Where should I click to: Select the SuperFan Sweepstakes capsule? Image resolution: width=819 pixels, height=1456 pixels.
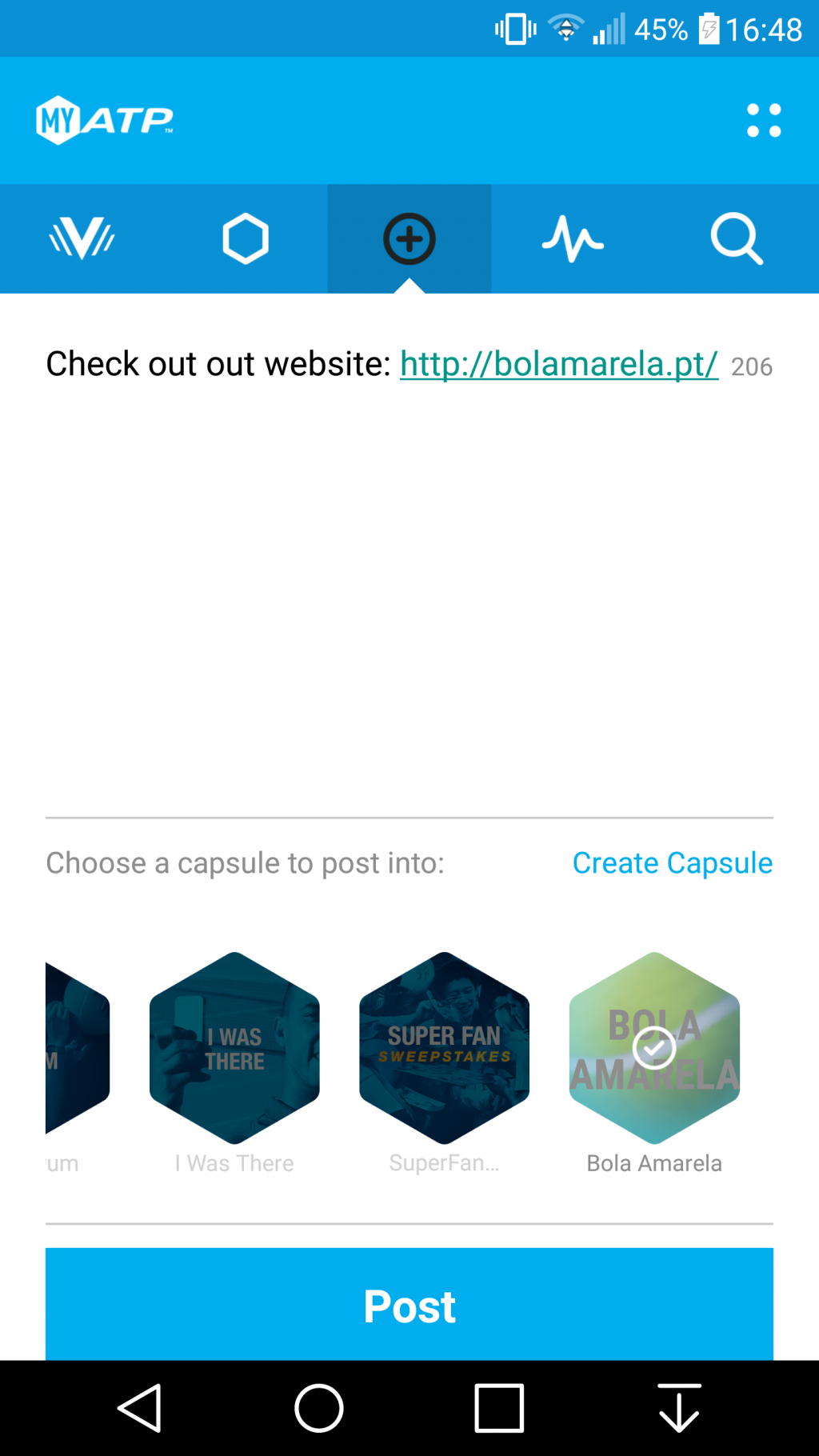pyautogui.click(x=444, y=1048)
